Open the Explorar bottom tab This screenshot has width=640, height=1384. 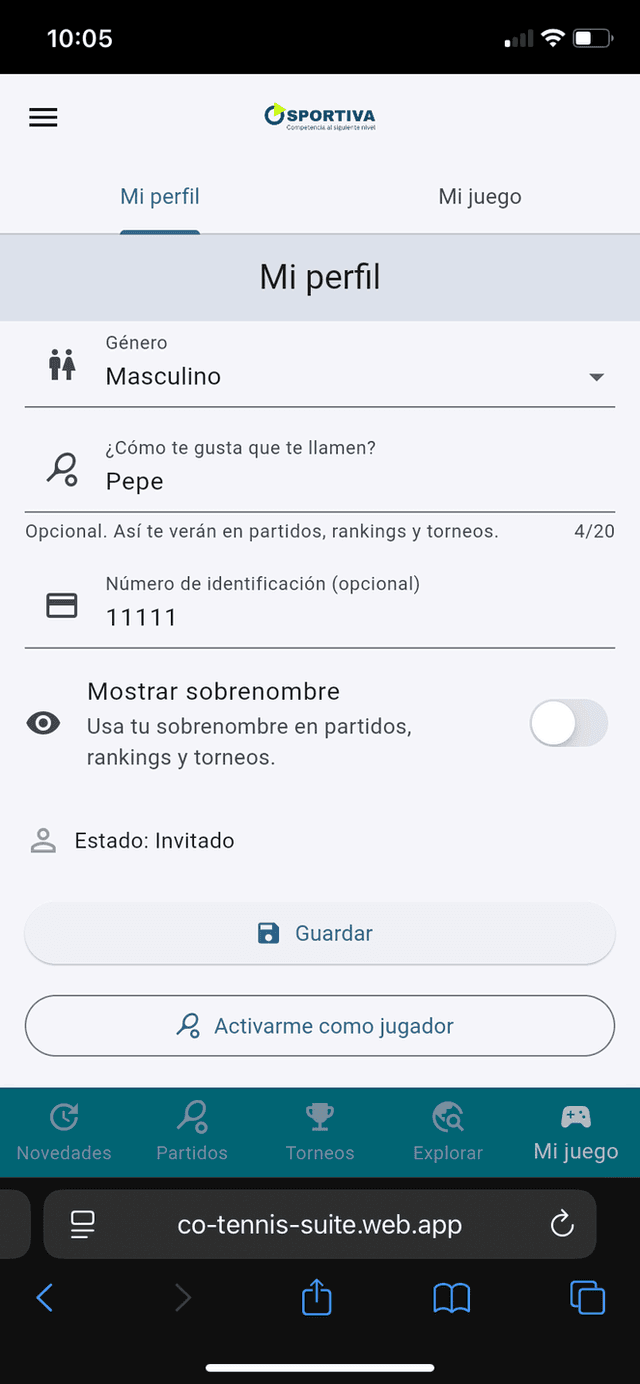coord(448,1132)
